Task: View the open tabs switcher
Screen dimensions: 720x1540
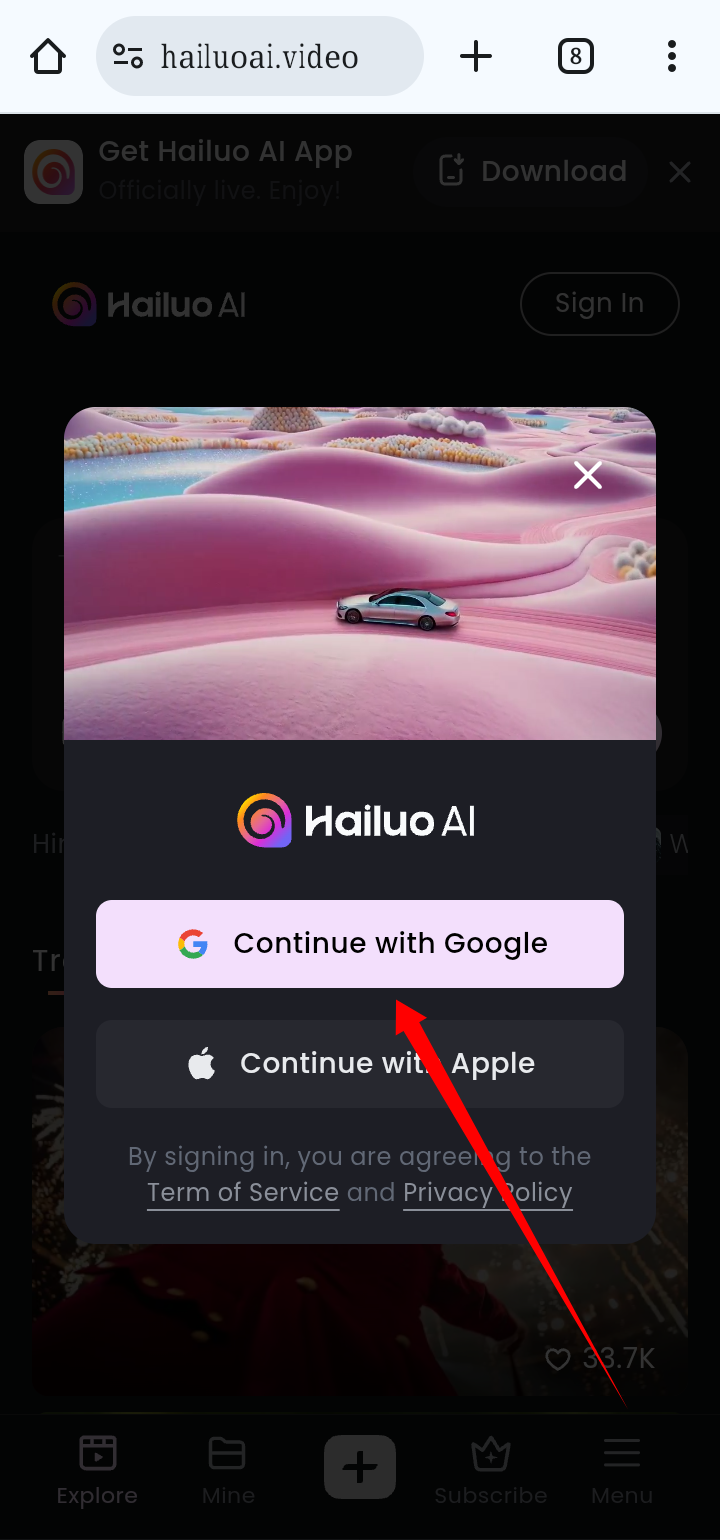Action: click(575, 57)
